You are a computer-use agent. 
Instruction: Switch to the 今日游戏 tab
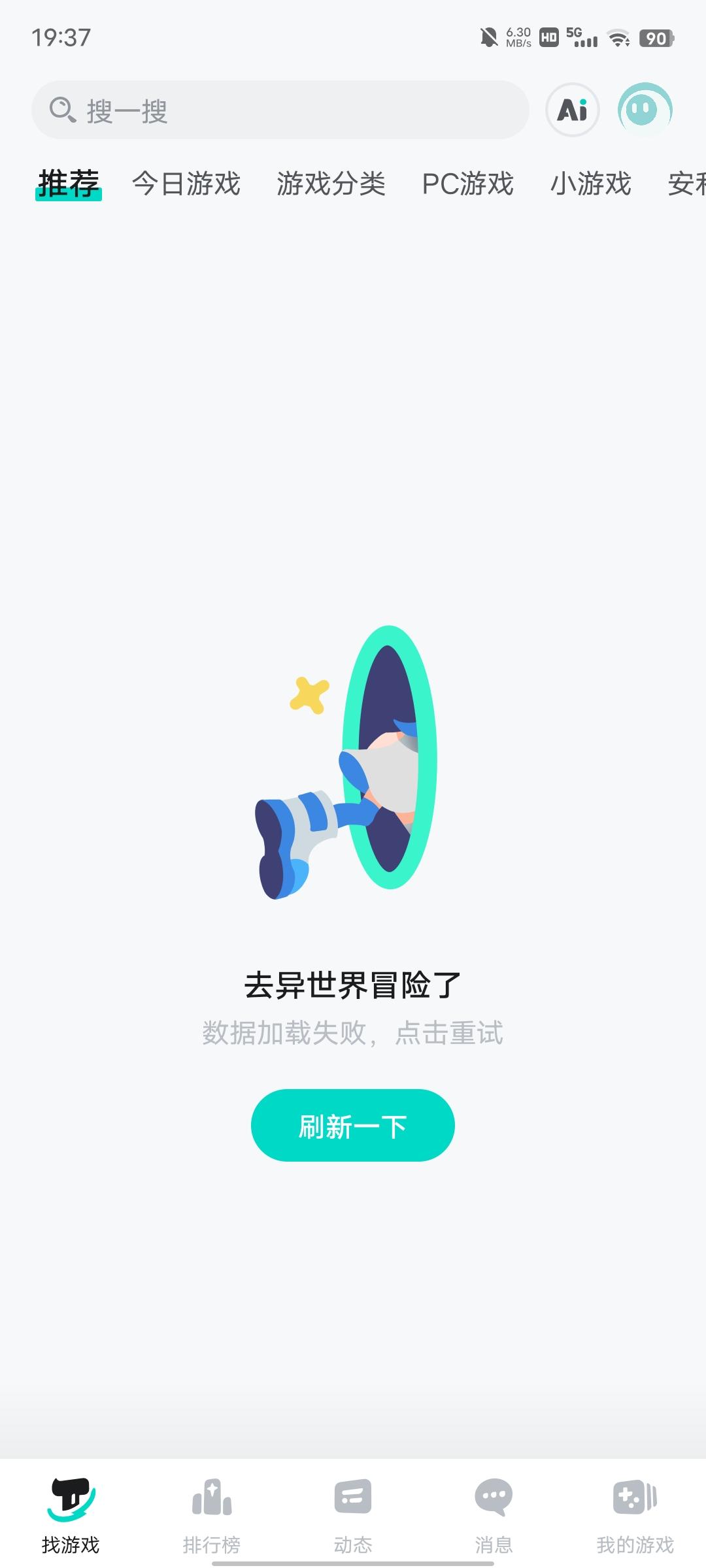click(x=186, y=185)
